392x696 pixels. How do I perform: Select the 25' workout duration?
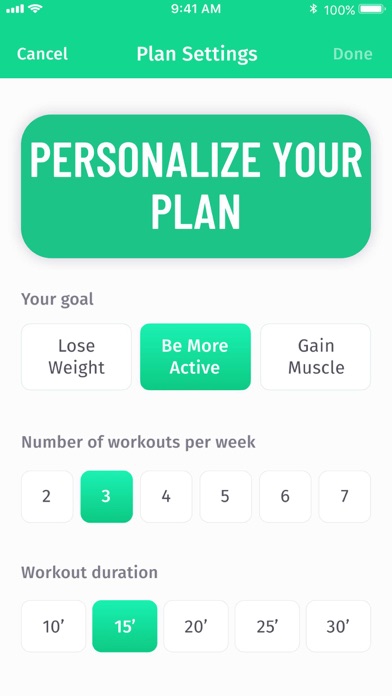pyautogui.click(x=267, y=626)
